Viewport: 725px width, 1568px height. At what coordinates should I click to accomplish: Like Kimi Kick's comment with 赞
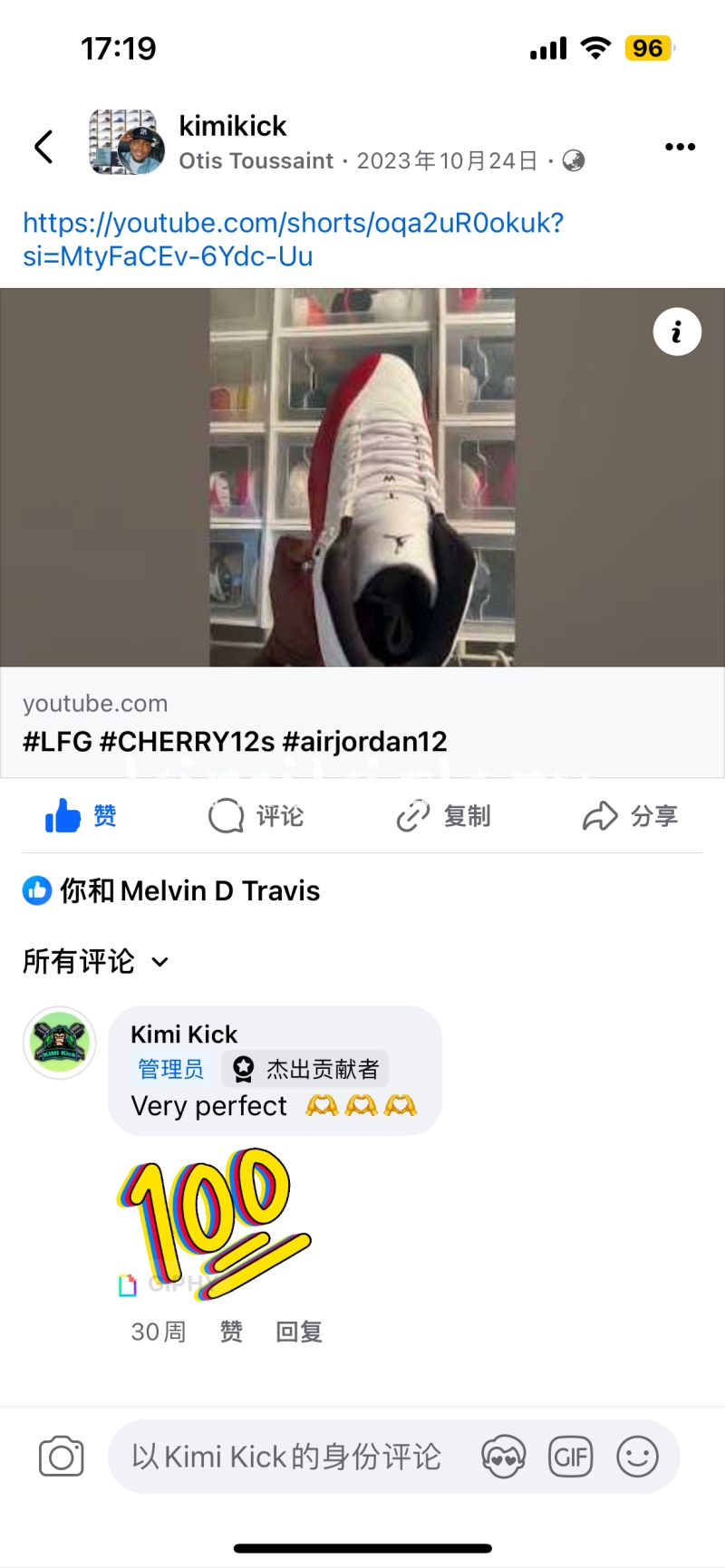tap(231, 1332)
